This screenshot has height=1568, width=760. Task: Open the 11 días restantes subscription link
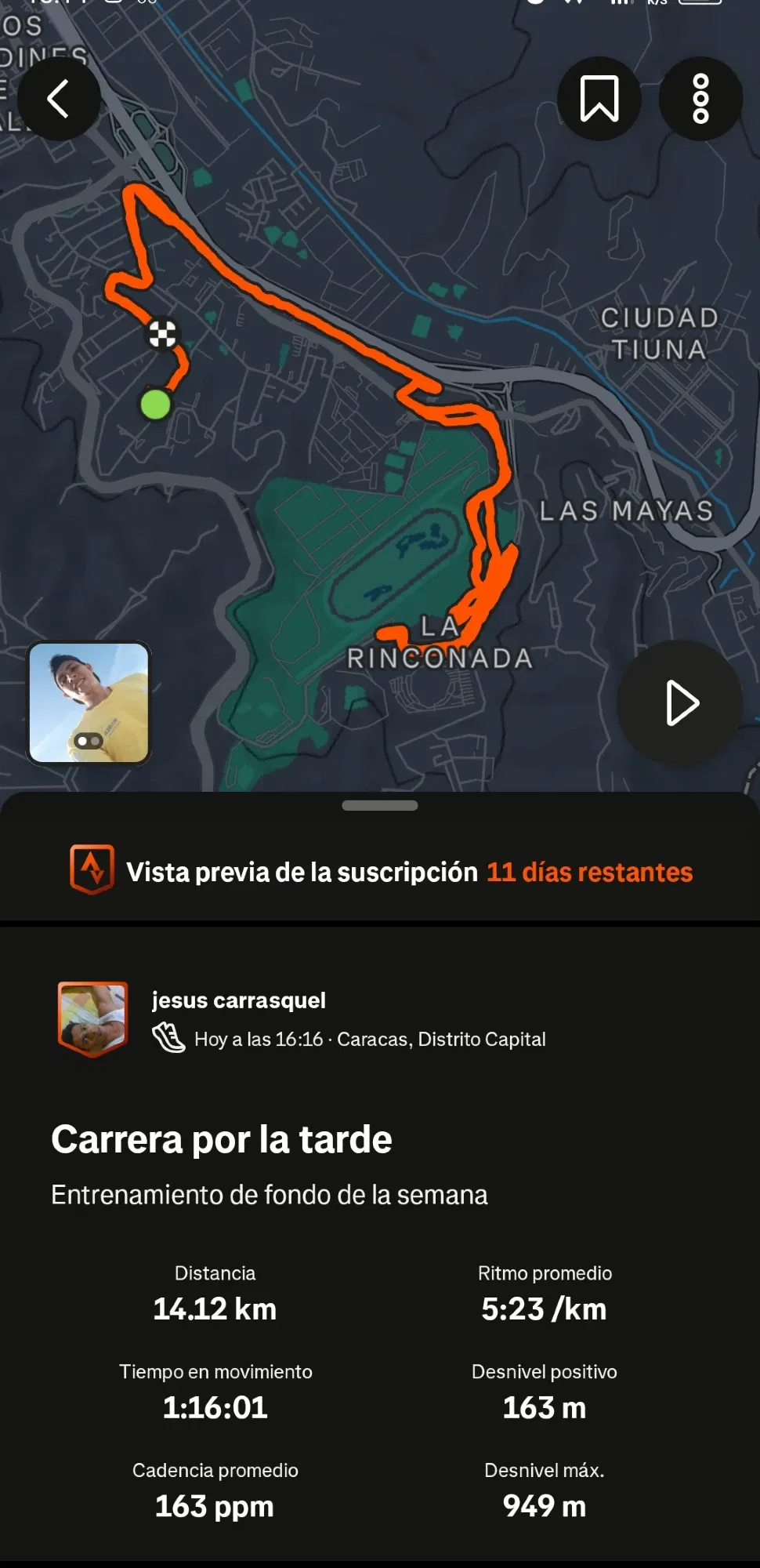588,870
